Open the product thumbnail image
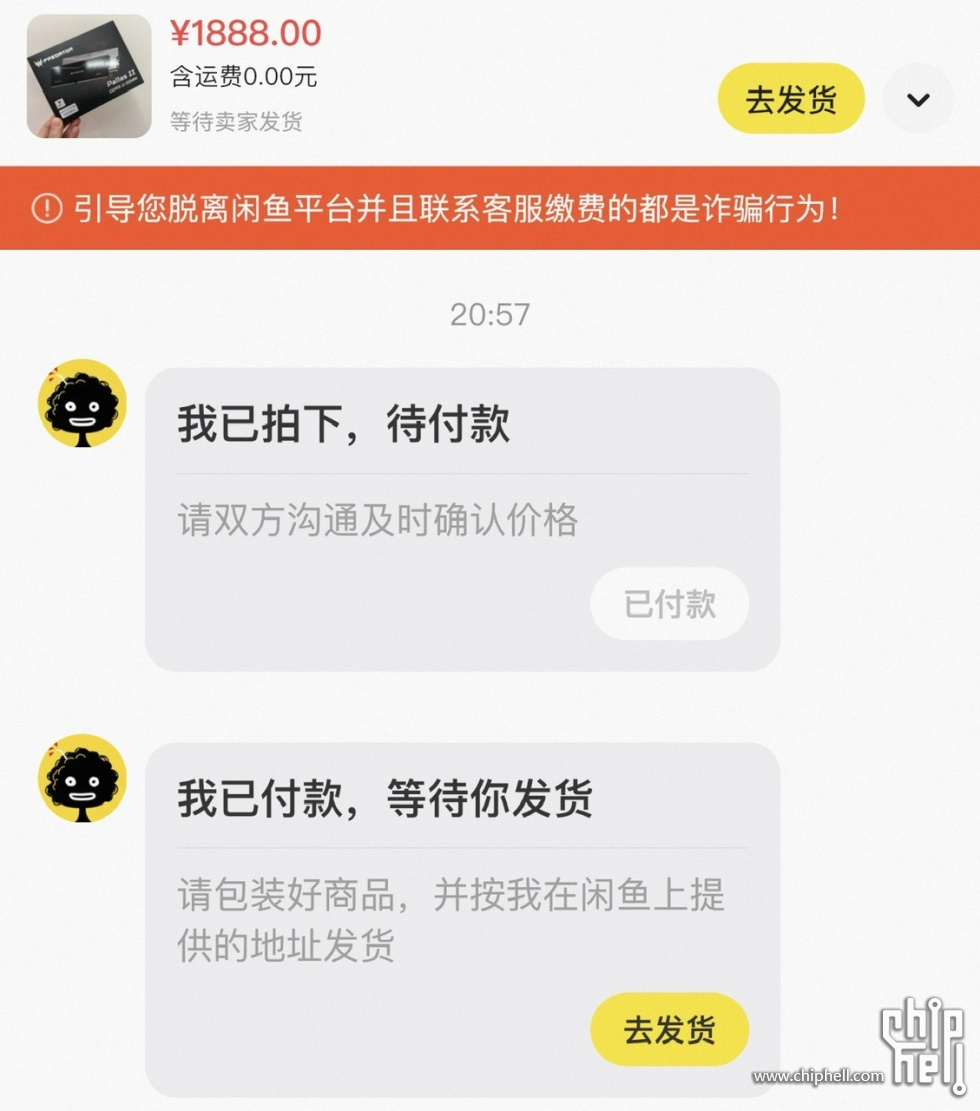Viewport: 980px width, 1111px height. [88, 76]
